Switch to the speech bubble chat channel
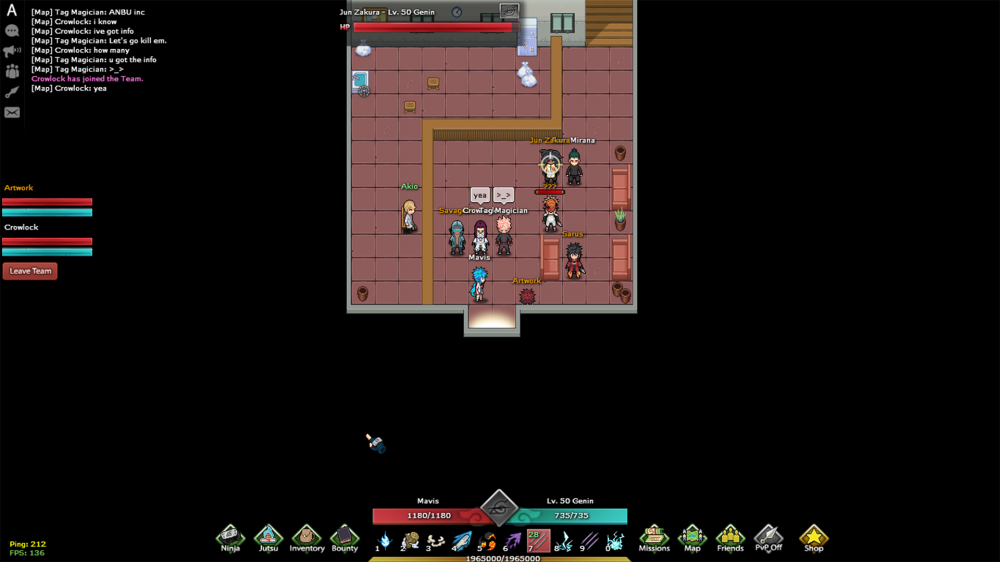 (12, 31)
